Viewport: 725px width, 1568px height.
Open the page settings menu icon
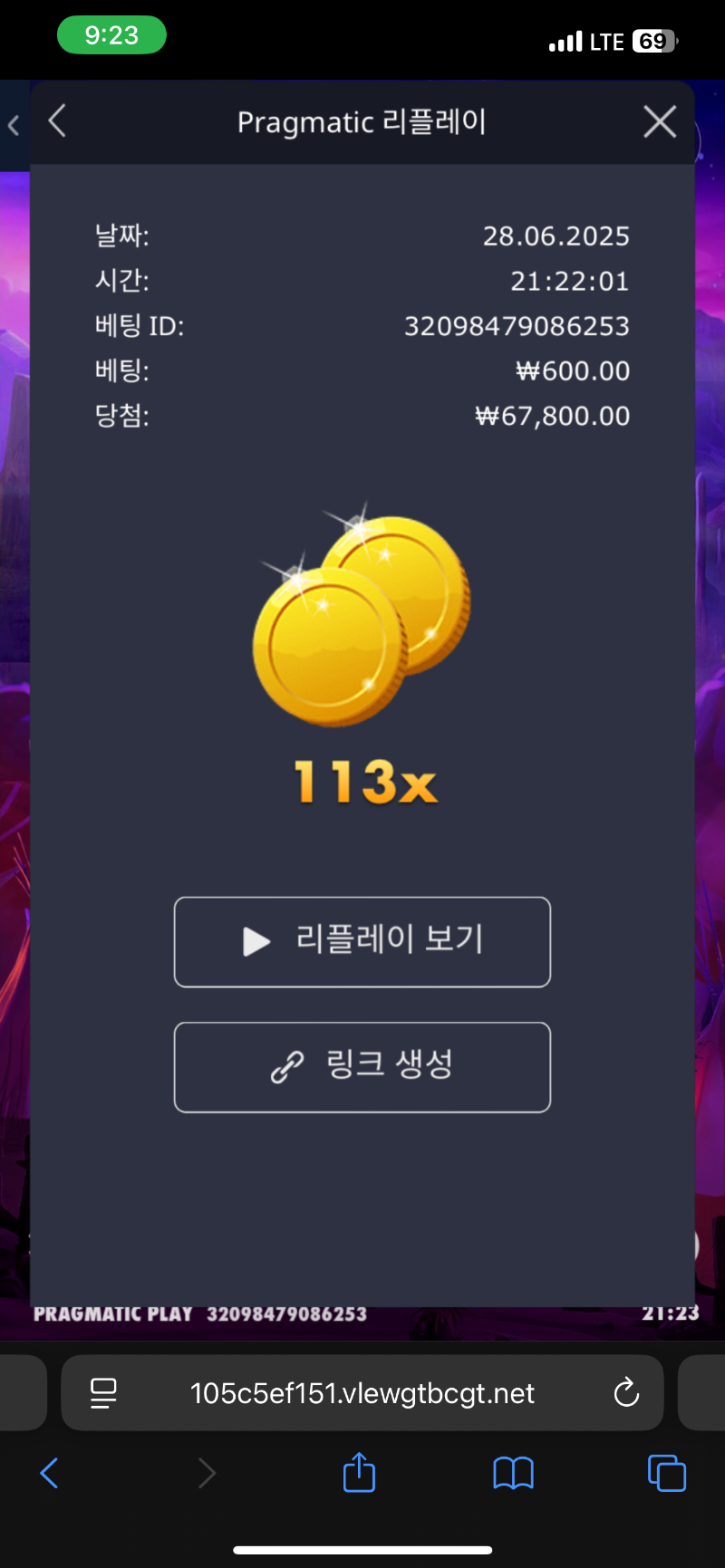click(103, 1393)
